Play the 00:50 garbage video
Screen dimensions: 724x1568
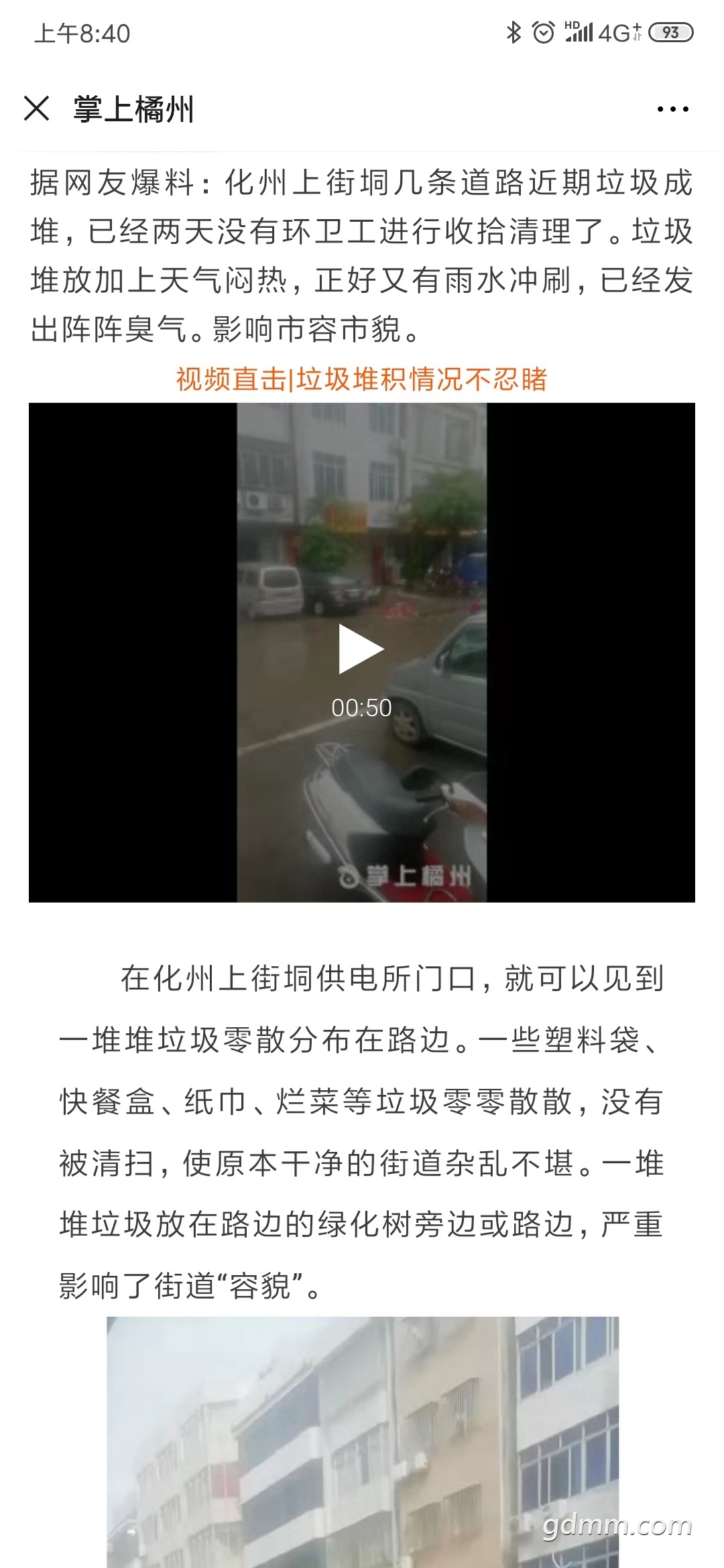click(361, 649)
